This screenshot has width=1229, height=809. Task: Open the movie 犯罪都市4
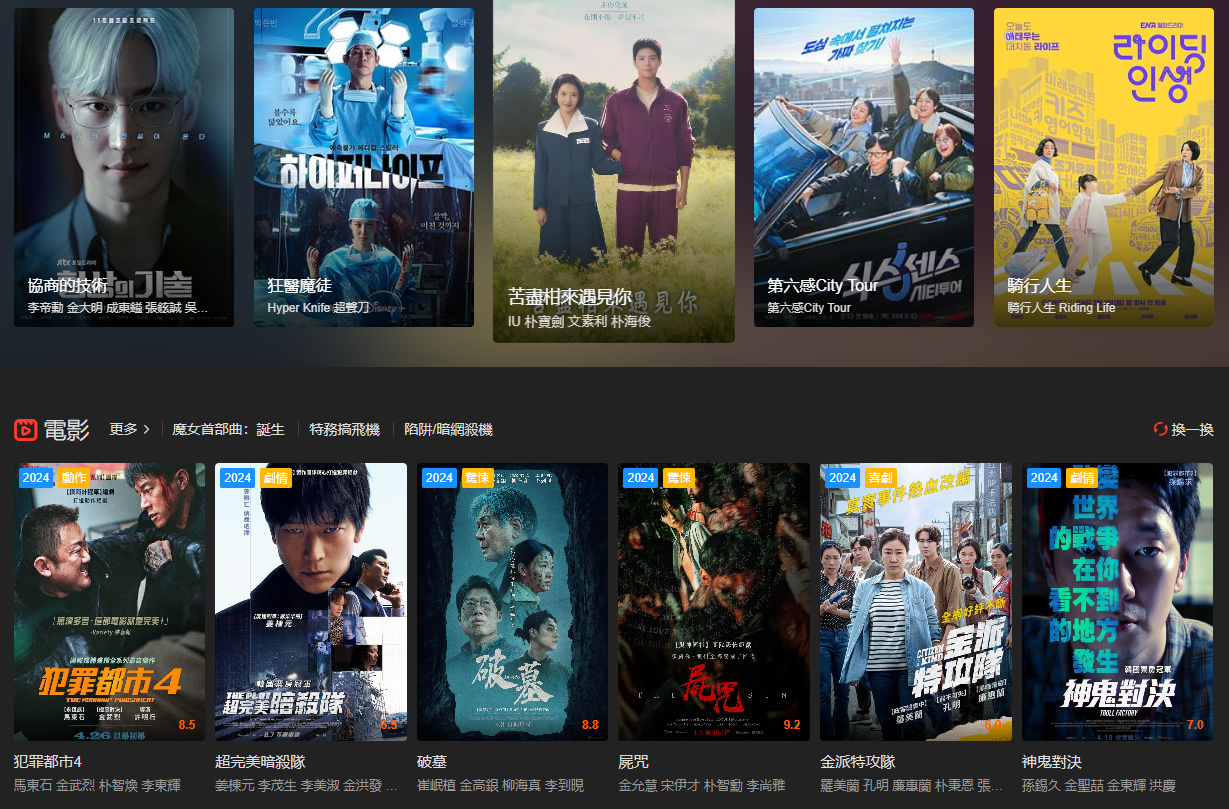109,601
